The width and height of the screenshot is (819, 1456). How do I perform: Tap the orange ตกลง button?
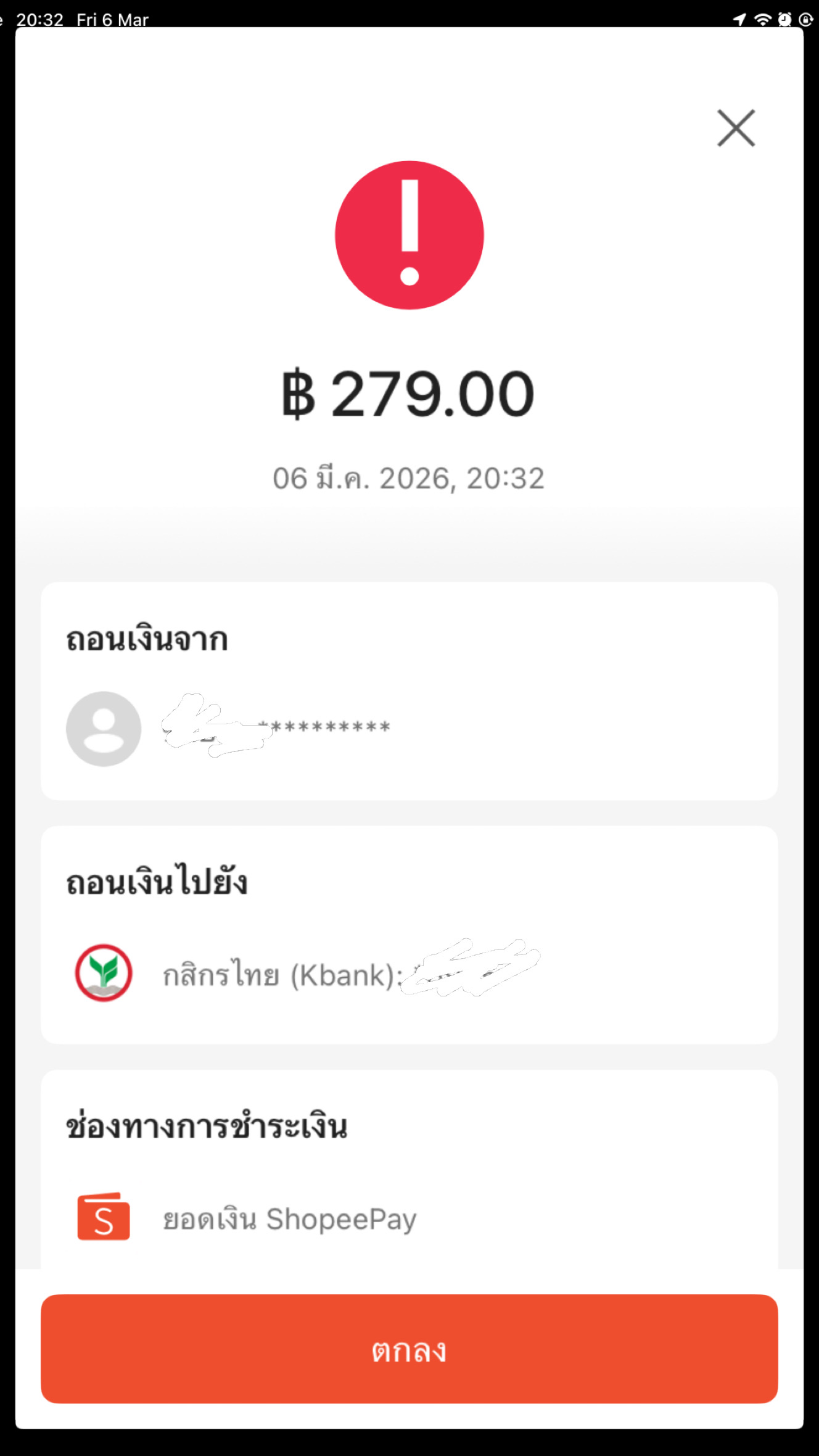(x=409, y=1349)
